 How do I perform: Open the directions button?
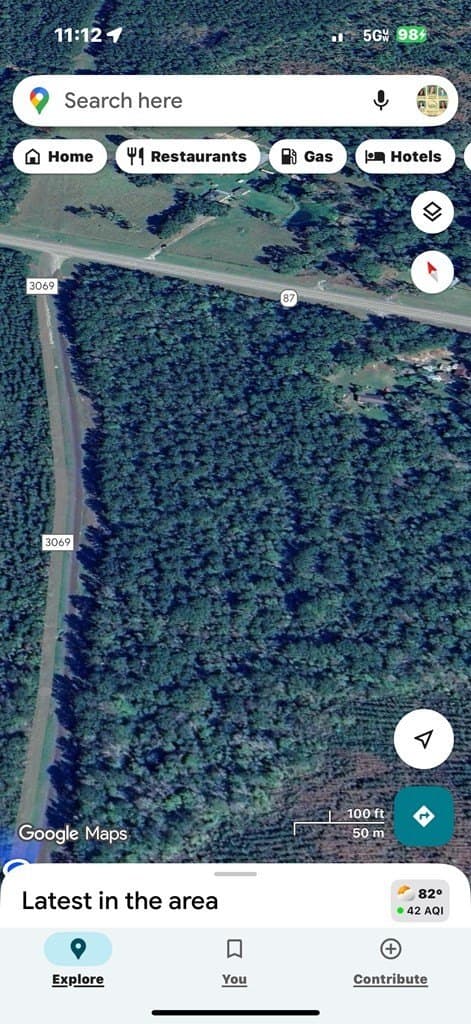coord(424,816)
